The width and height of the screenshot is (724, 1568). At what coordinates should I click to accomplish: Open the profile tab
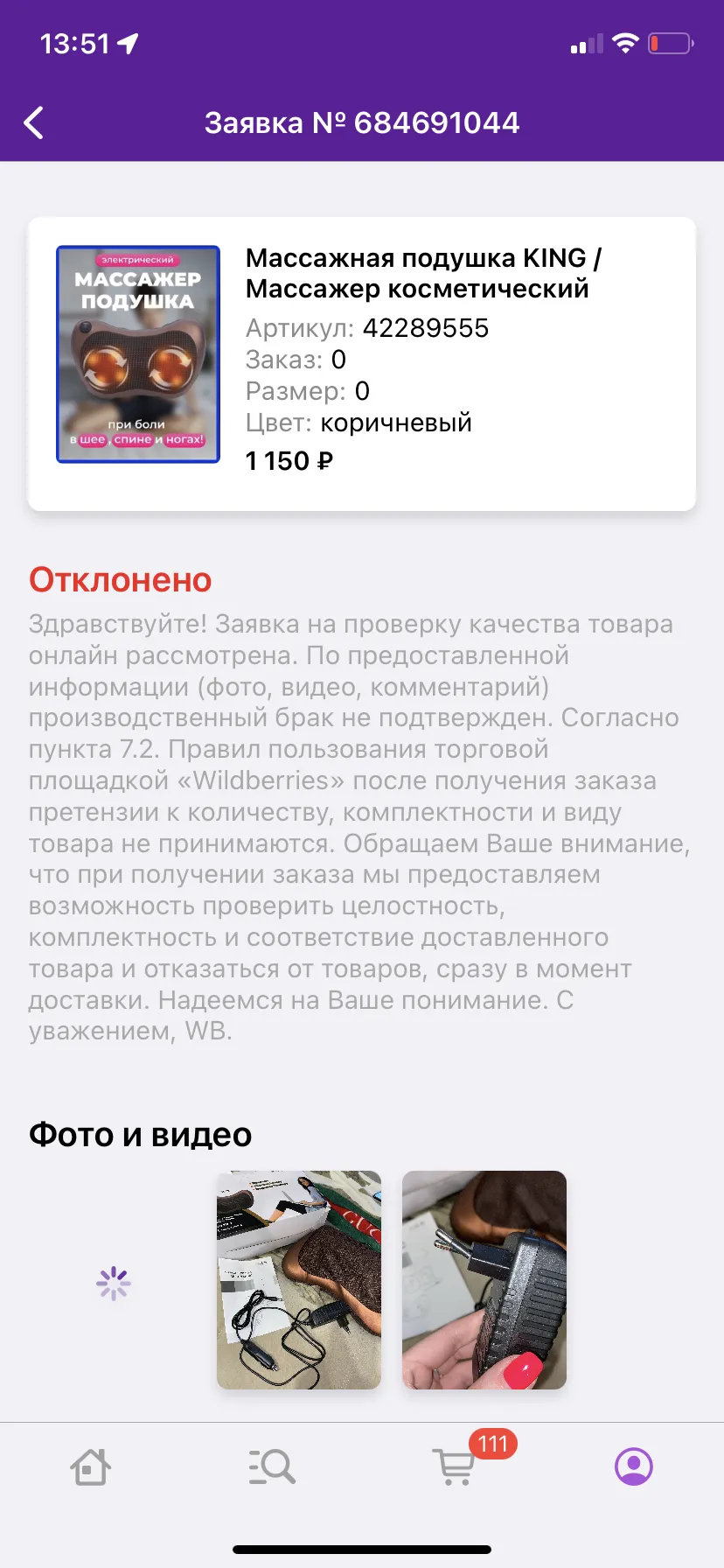click(634, 1466)
